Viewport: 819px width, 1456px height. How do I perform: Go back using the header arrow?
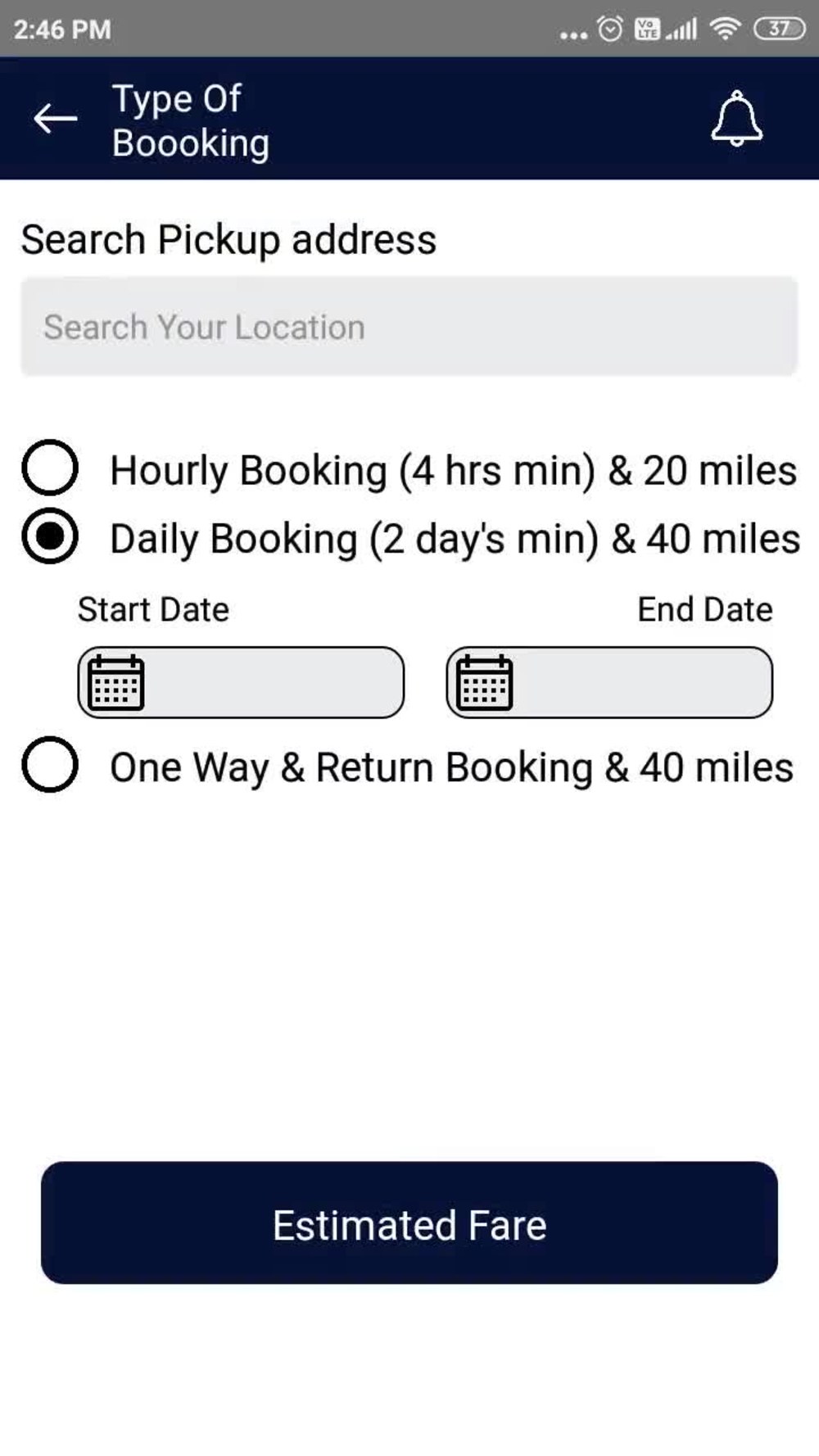(55, 119)
